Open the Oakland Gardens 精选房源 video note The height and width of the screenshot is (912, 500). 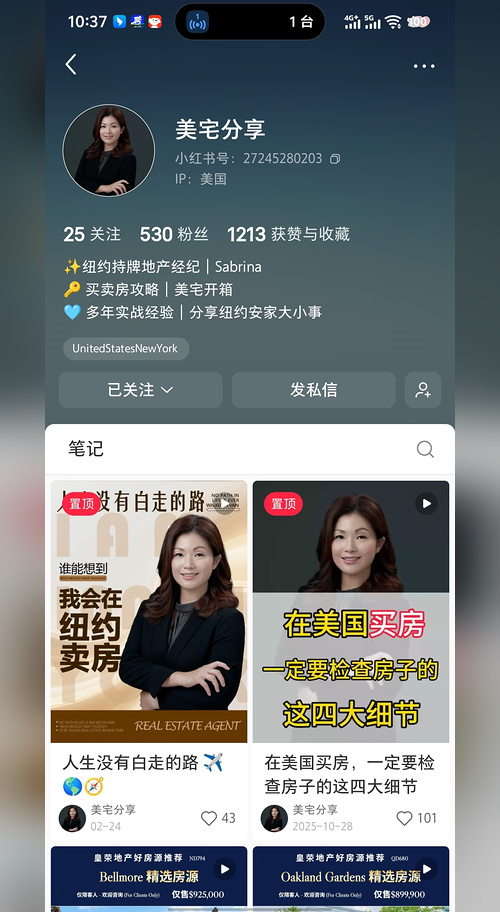click(x=351, y=879)
